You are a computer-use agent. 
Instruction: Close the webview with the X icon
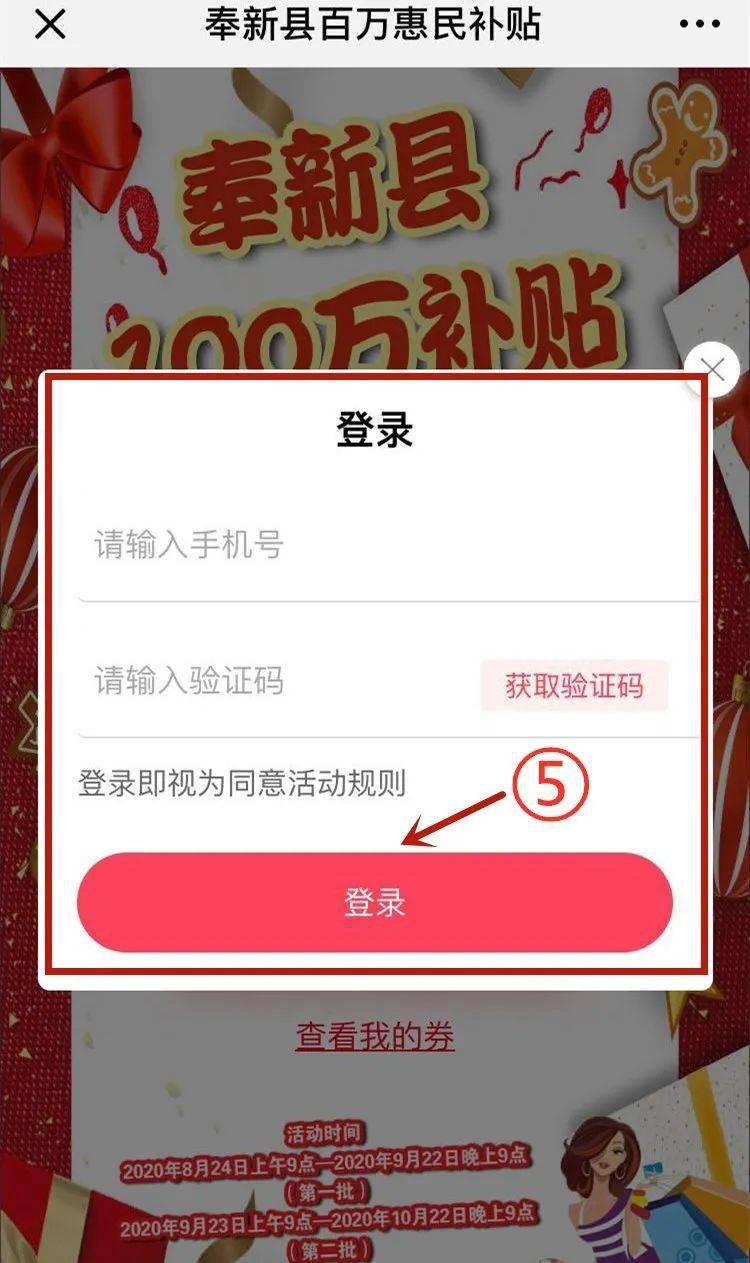[50, 26]
